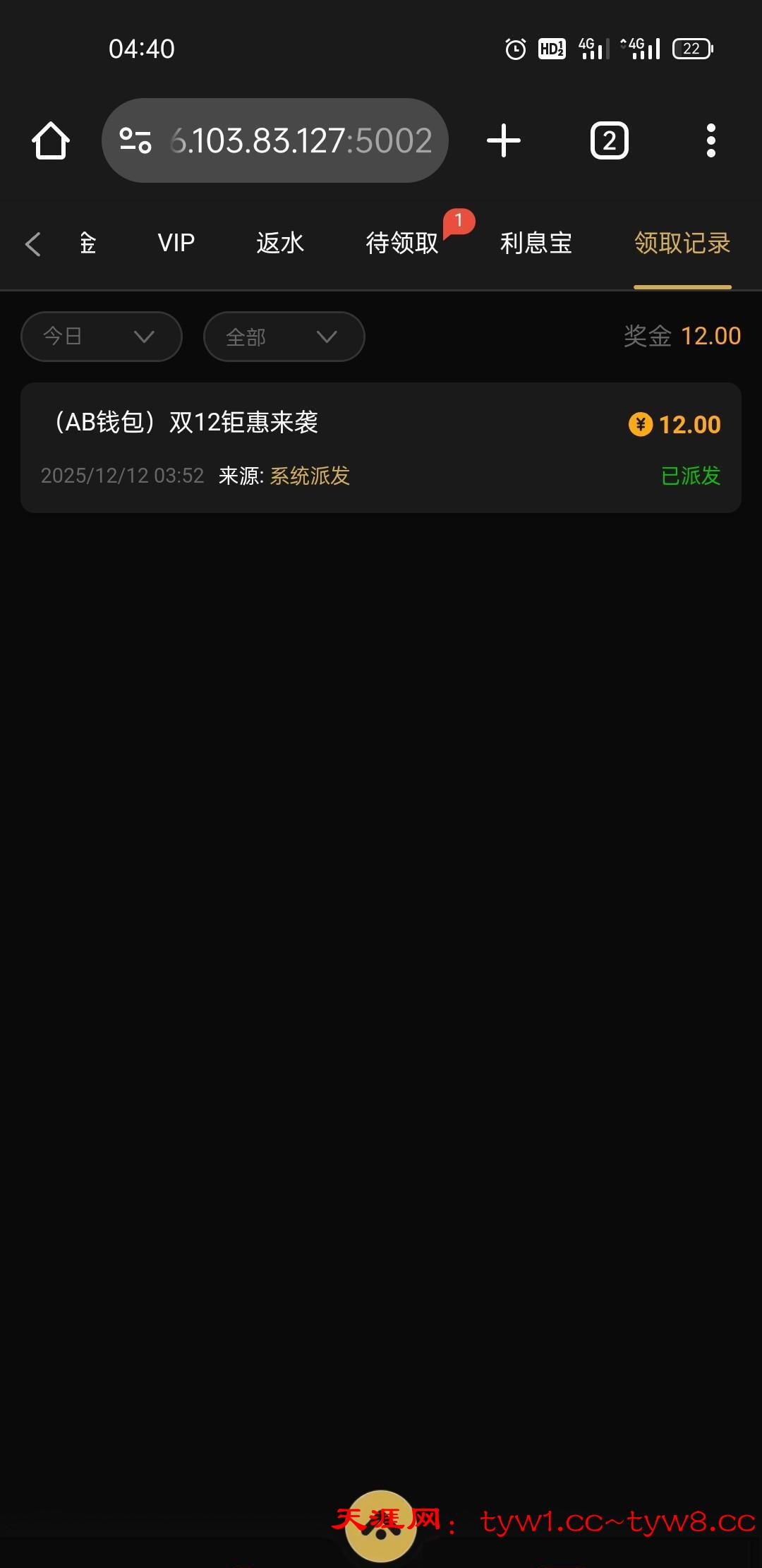Open the tab switcher showing 2 tabs
The image size is (762, 1568).
pyautogui.click(x=609, y=140)
